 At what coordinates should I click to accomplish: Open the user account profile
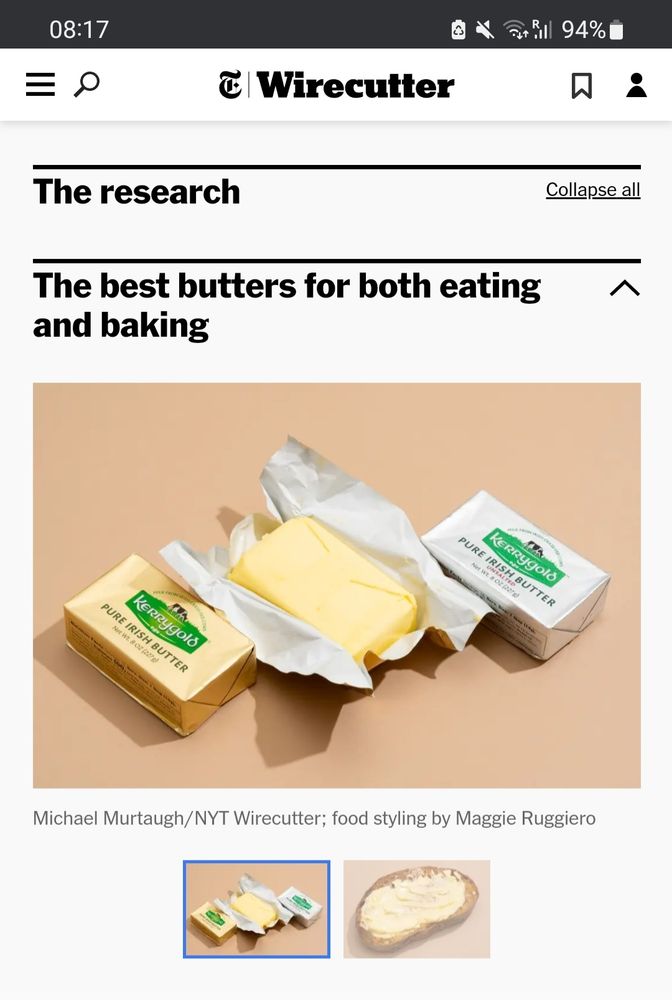tap(637, 85)
